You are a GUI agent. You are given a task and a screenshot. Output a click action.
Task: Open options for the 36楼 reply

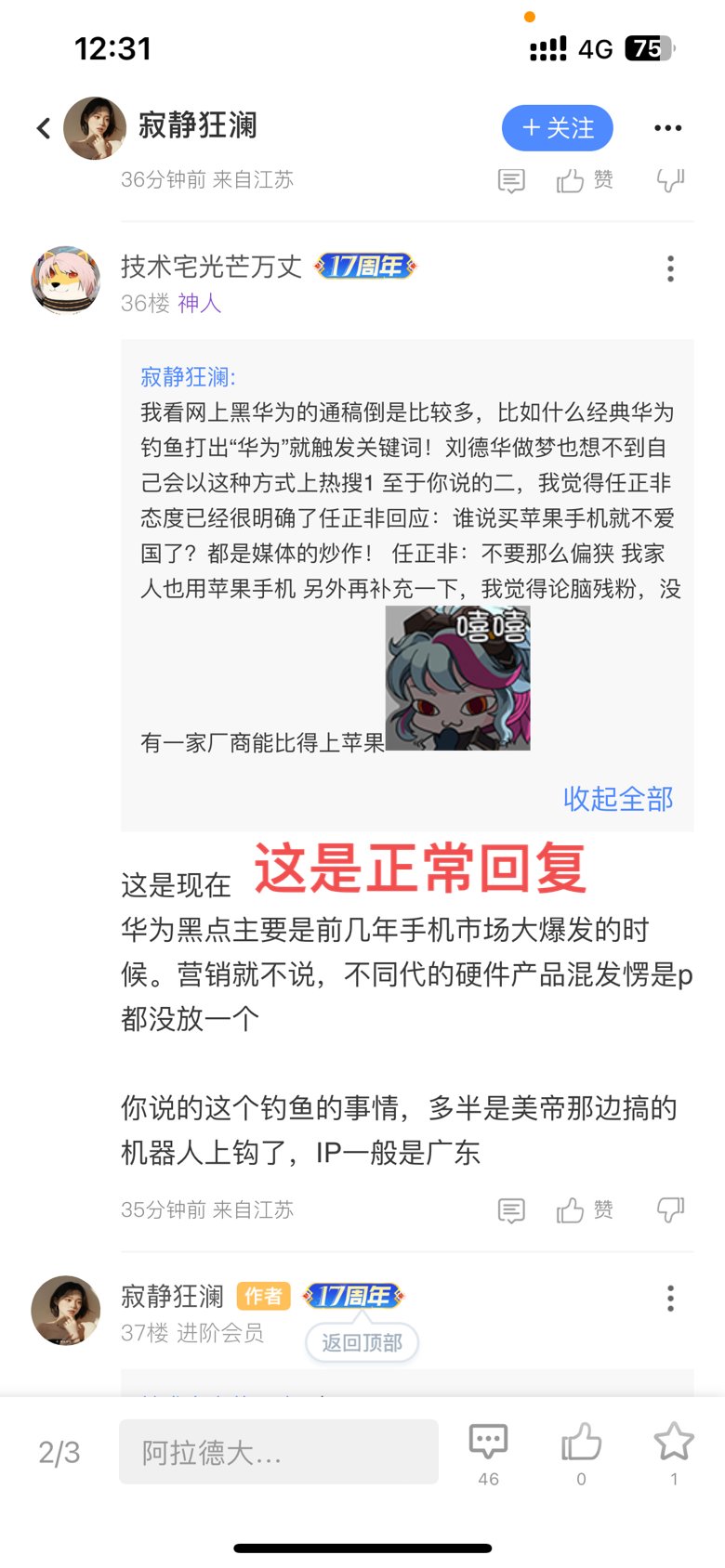[x=670, y=269]
